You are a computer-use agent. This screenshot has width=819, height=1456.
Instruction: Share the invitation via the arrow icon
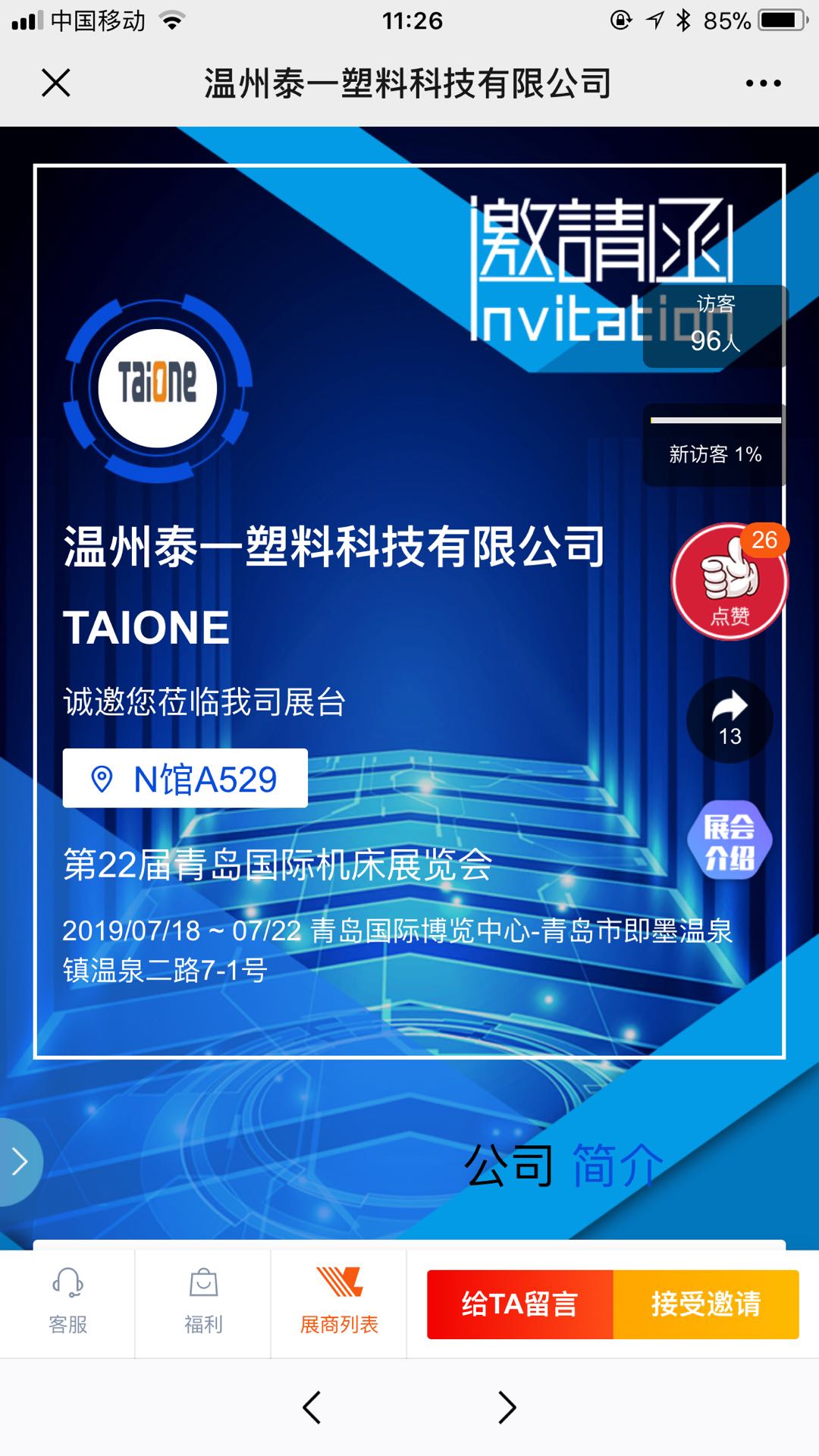tap(730, 720)
